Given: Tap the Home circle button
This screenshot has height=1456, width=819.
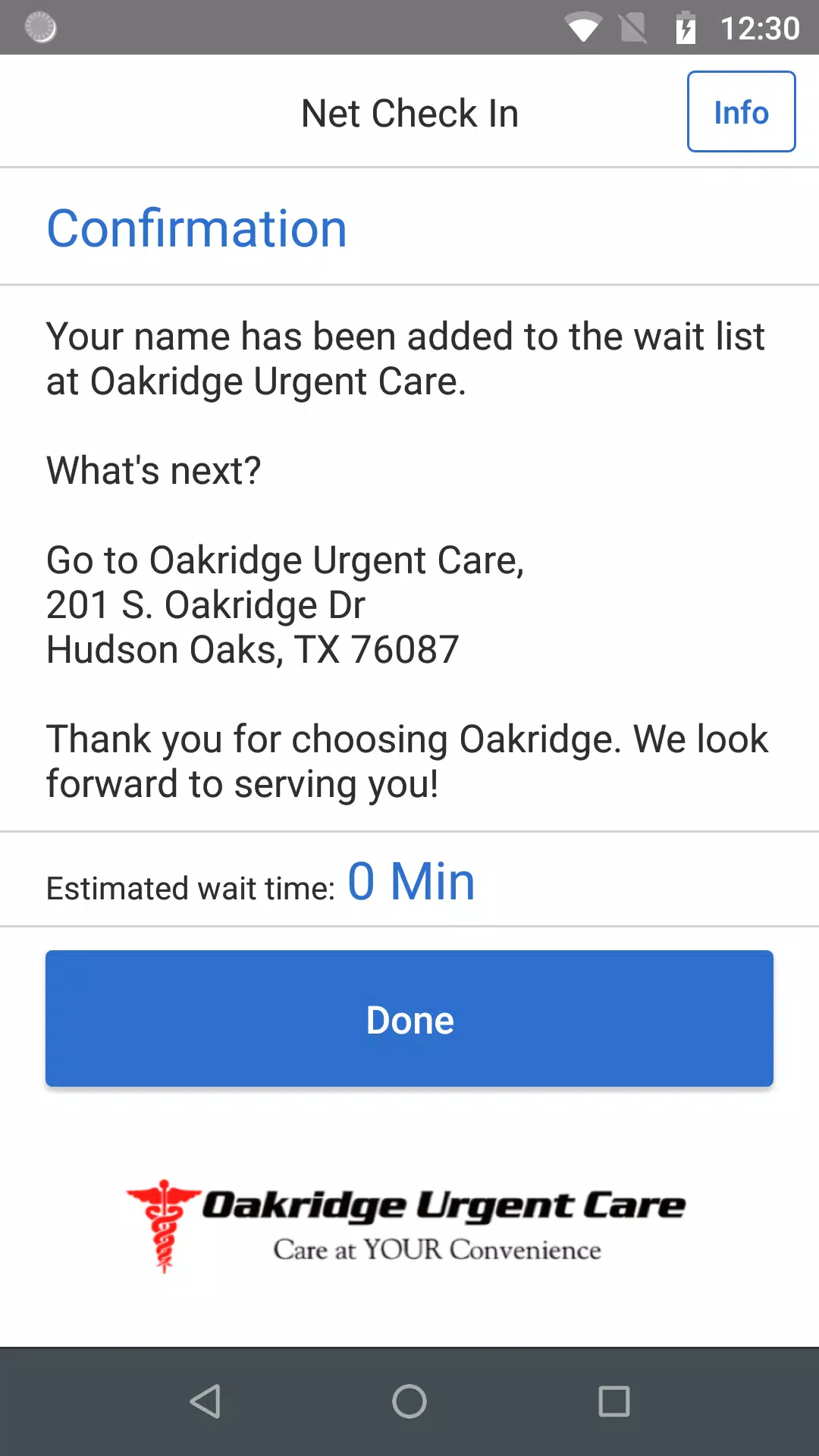Looking at the screenshot, I should point(409,1400).
